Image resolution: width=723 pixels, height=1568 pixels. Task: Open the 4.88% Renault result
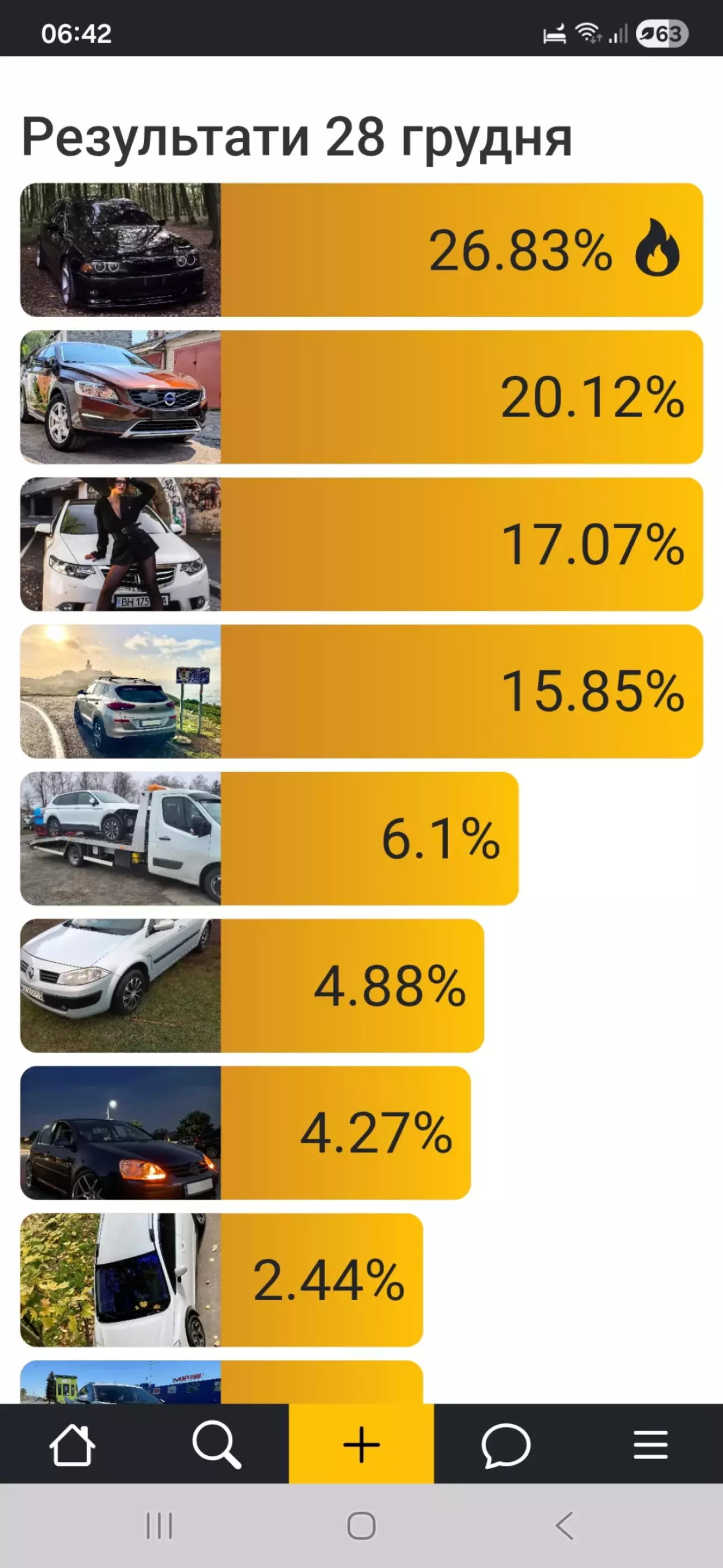252,985
